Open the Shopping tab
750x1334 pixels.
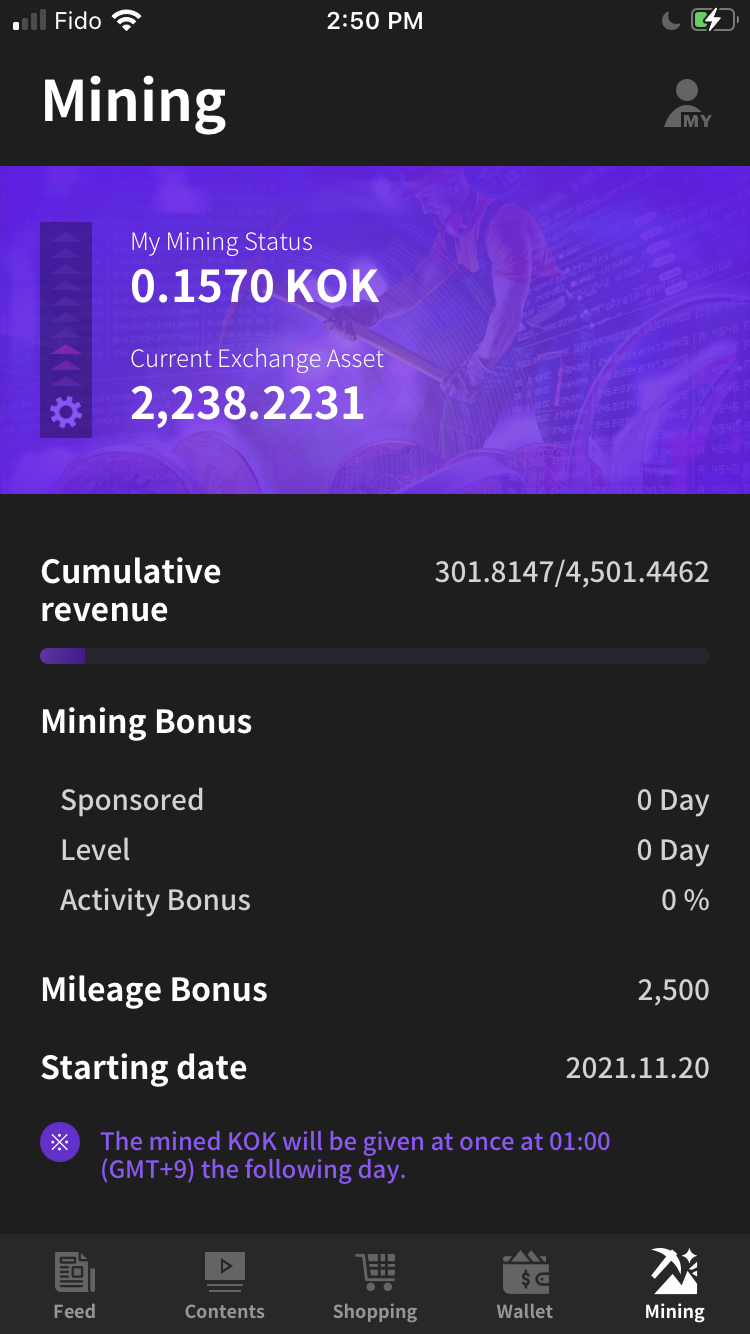[375, 1285]
